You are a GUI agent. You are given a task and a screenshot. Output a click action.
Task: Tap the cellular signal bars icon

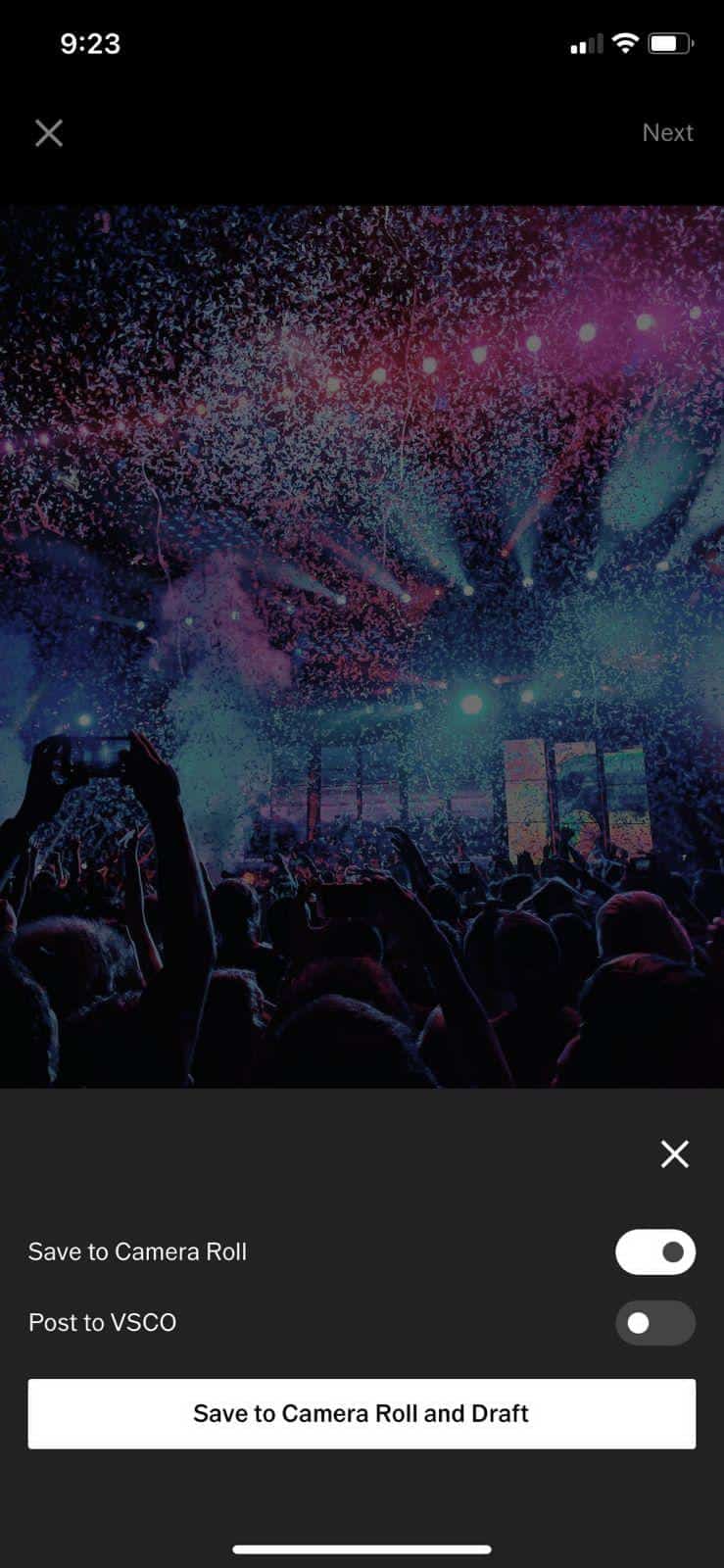(585, 42)
